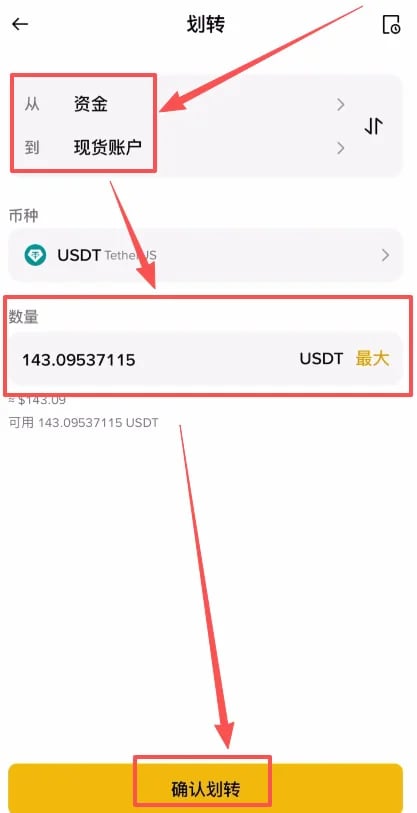Swap the from and to accounts
417x813 pixels.
[373, 126]
